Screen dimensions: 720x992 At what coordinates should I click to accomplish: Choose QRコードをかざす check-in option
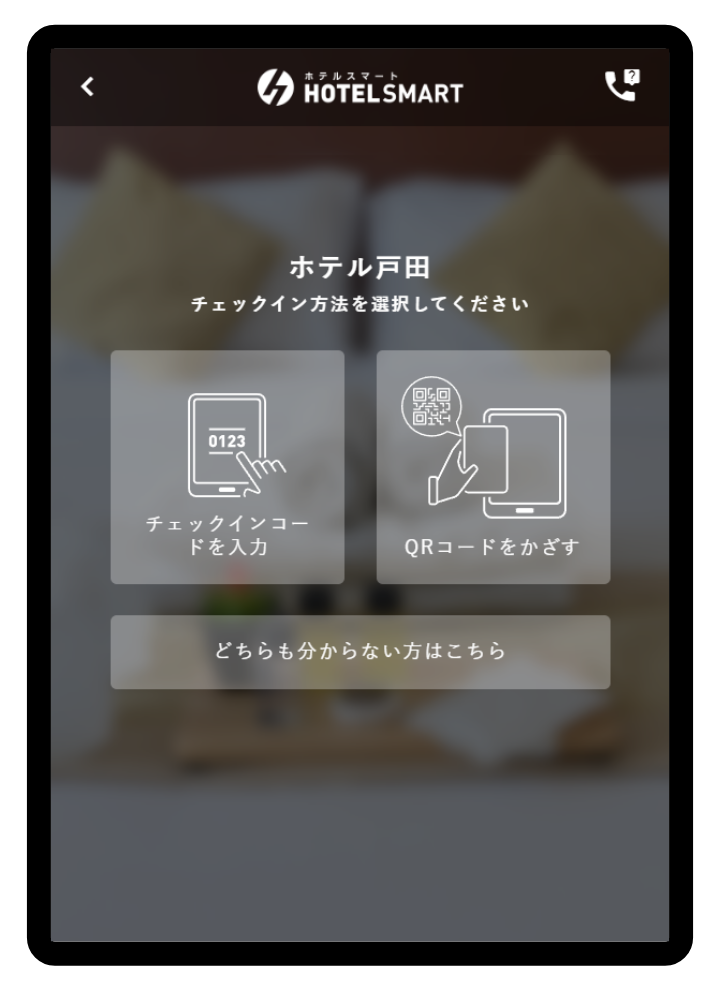493,467
